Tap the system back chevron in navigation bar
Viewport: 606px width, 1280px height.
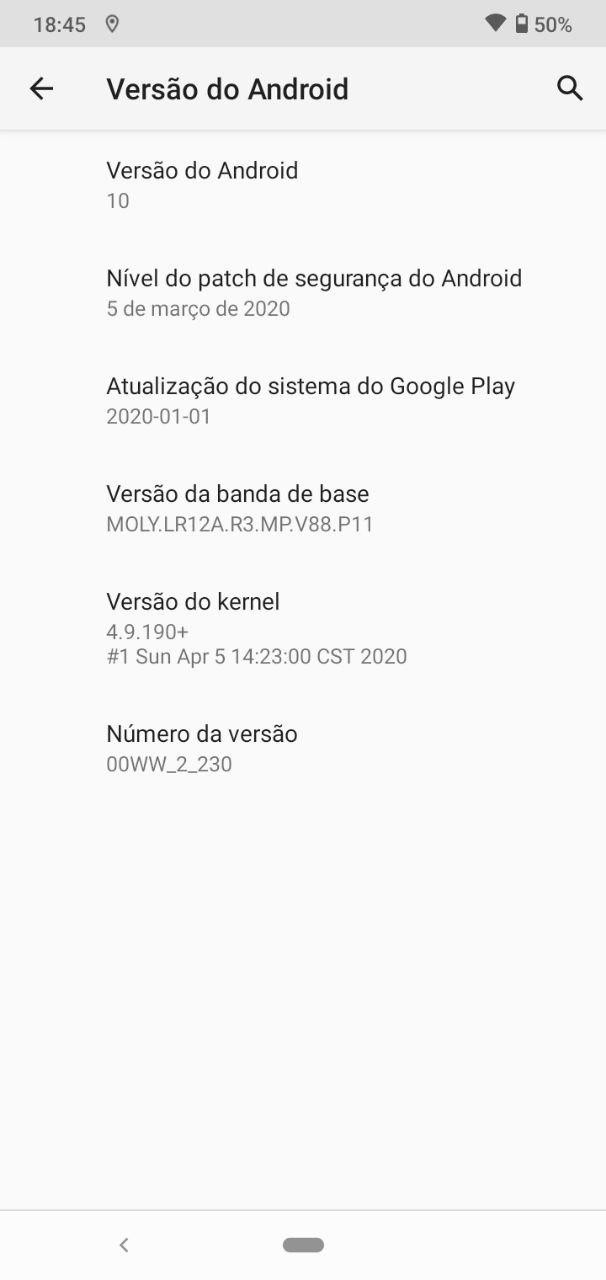124,1245
